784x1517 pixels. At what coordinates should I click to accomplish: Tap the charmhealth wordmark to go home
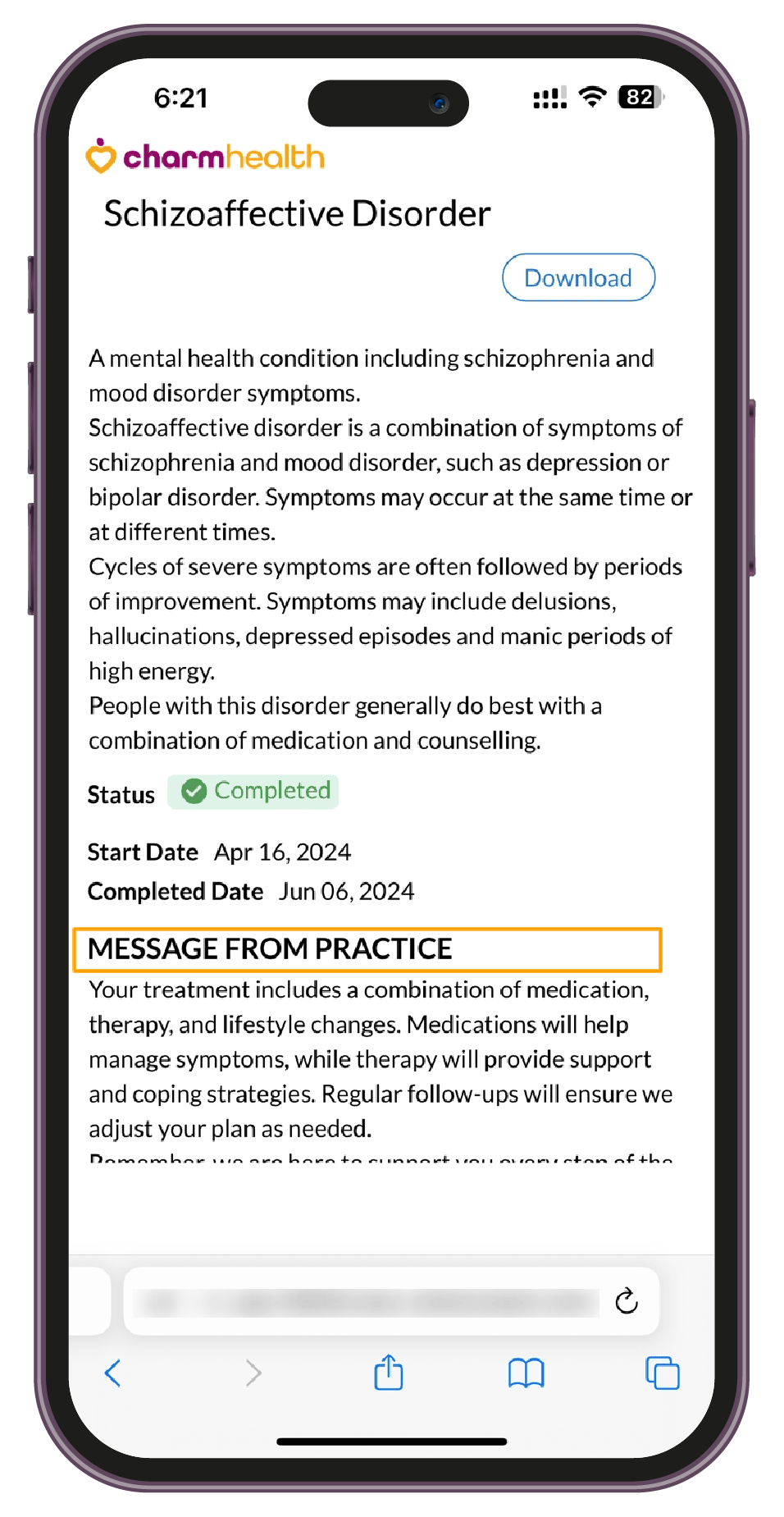point(221,157)
